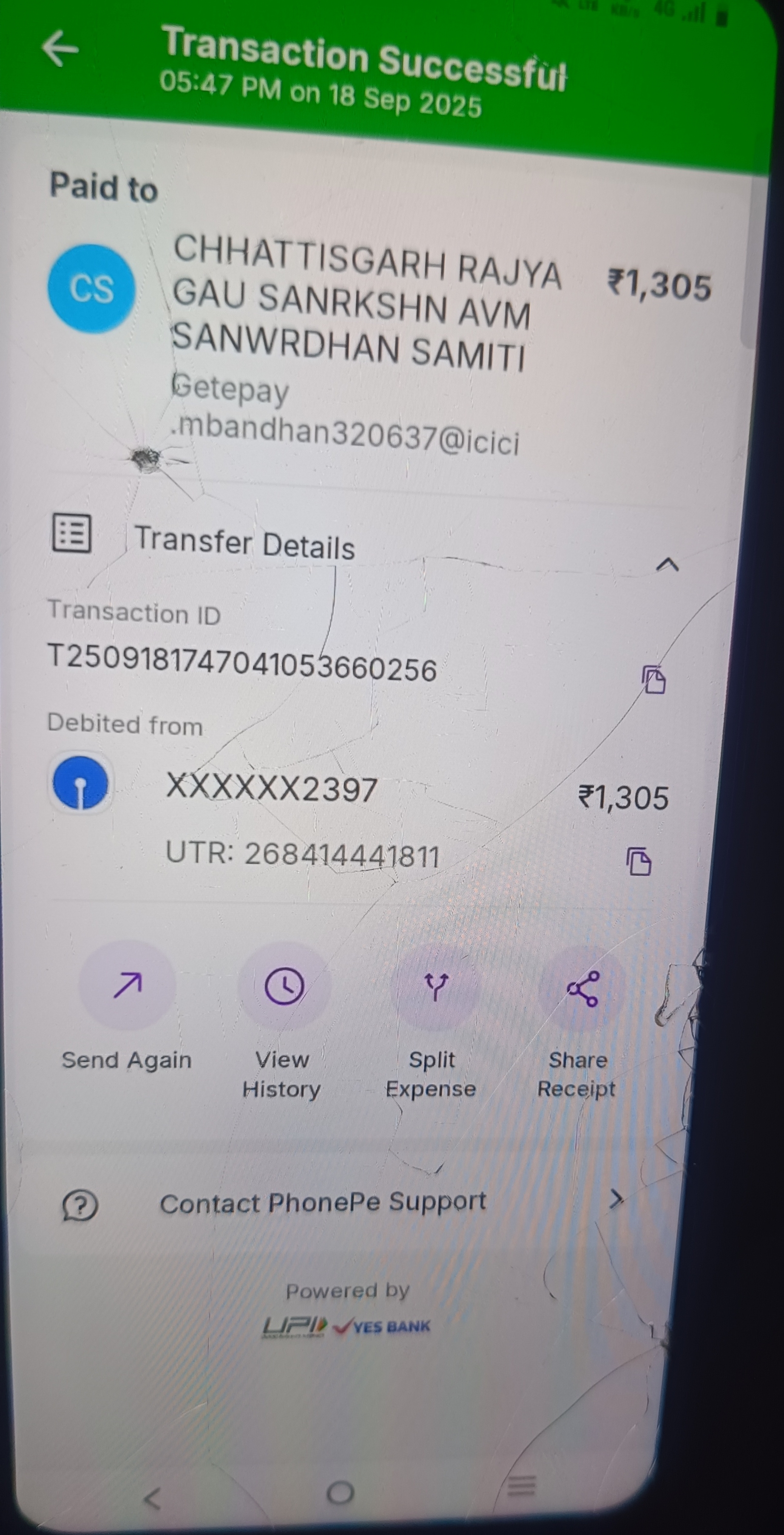The height and width of the screenshot is (1535, 784).
Task: Copy the Transaction ID
Action: [x=653, y=679]
